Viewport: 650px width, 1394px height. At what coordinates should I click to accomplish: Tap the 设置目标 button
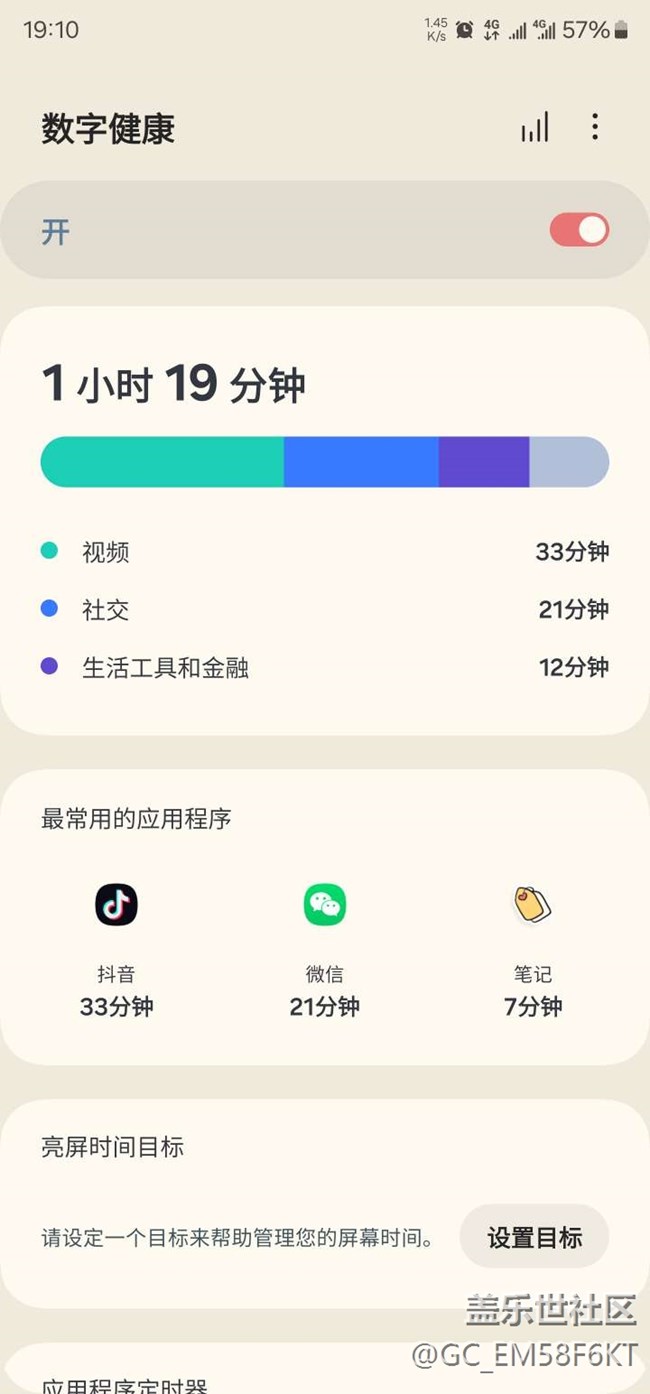pyautogui.click(x=534, y=1237)
